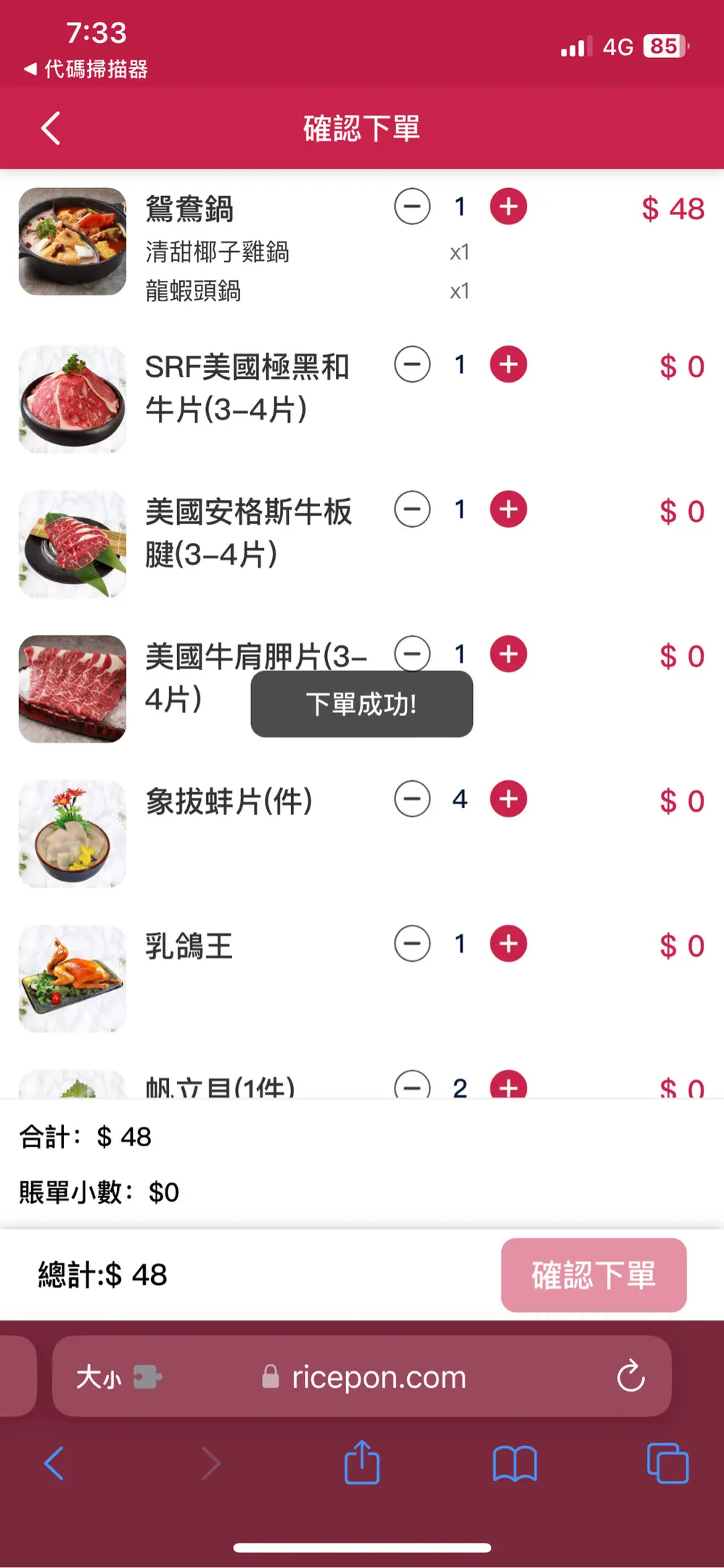Increase 象拔蚌片 quantity

509,799
